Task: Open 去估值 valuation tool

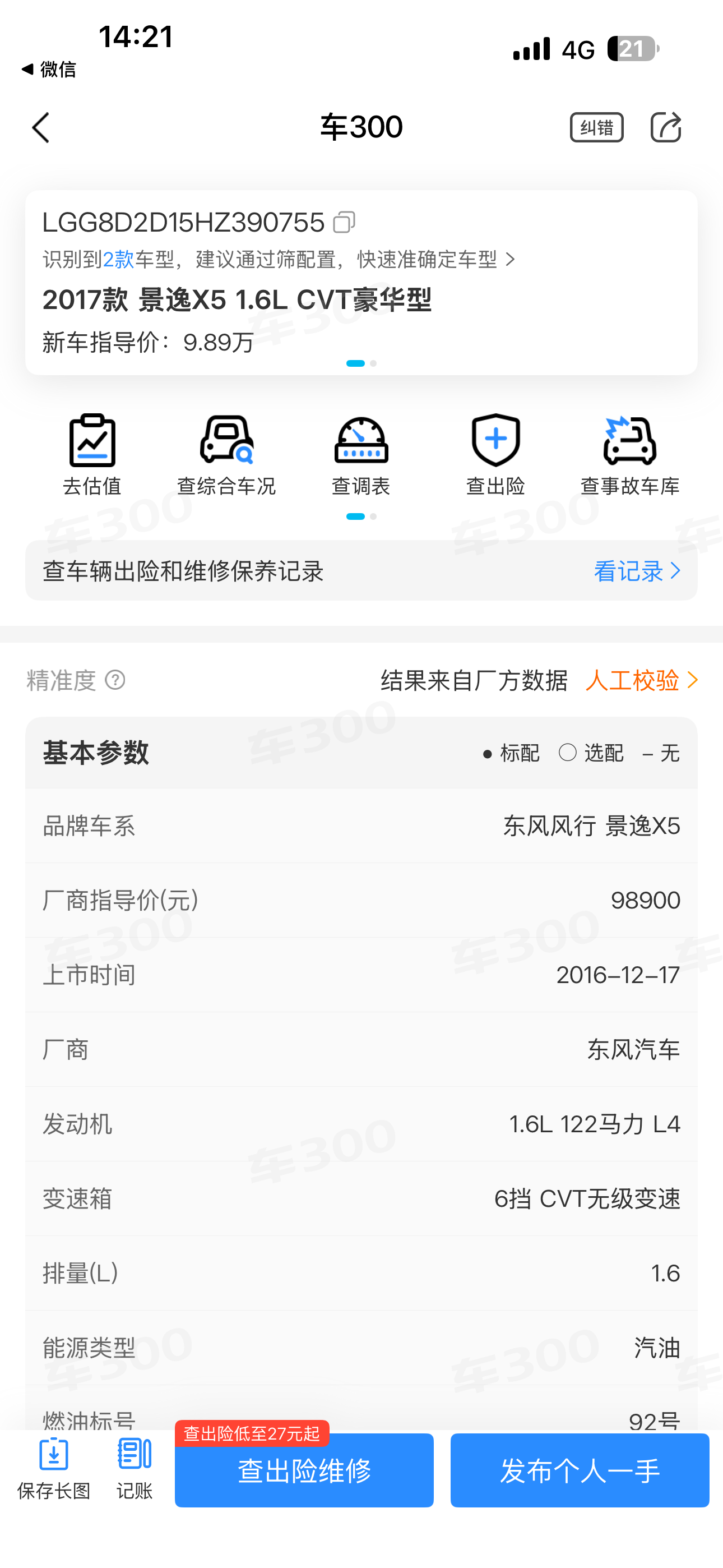Action: point(92,455)
